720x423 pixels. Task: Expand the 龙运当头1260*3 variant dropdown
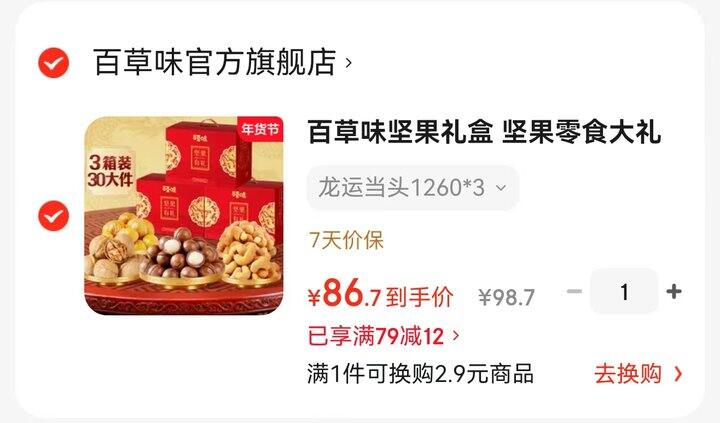pos(412,187)
